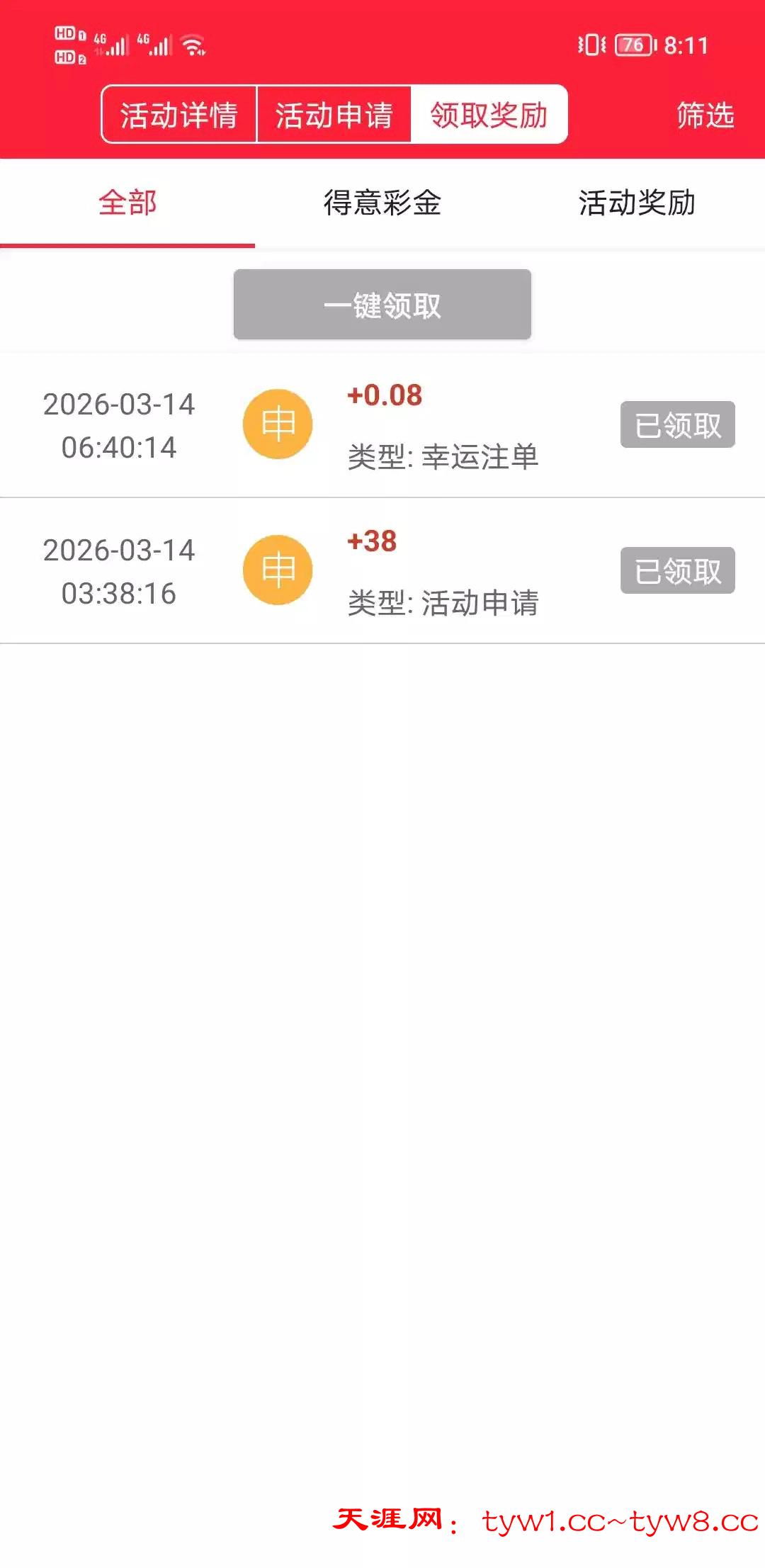Tap 已领取 on the +38 活动申请 reward
The width and height of the screenshot is (765, 1568).
(x=677, y=571)
